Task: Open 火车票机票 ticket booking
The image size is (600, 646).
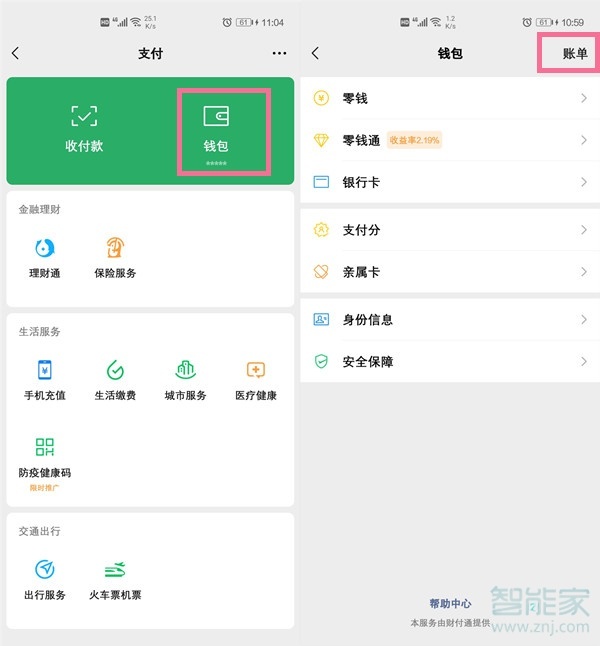Action: pos(115,580)
